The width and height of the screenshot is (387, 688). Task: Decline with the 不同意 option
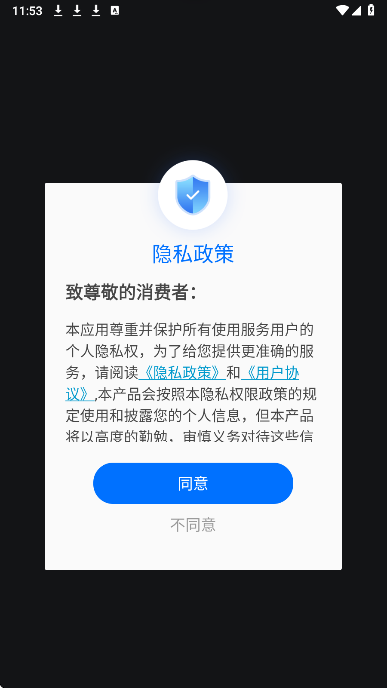pyautogui.click(x=193, y=525)
